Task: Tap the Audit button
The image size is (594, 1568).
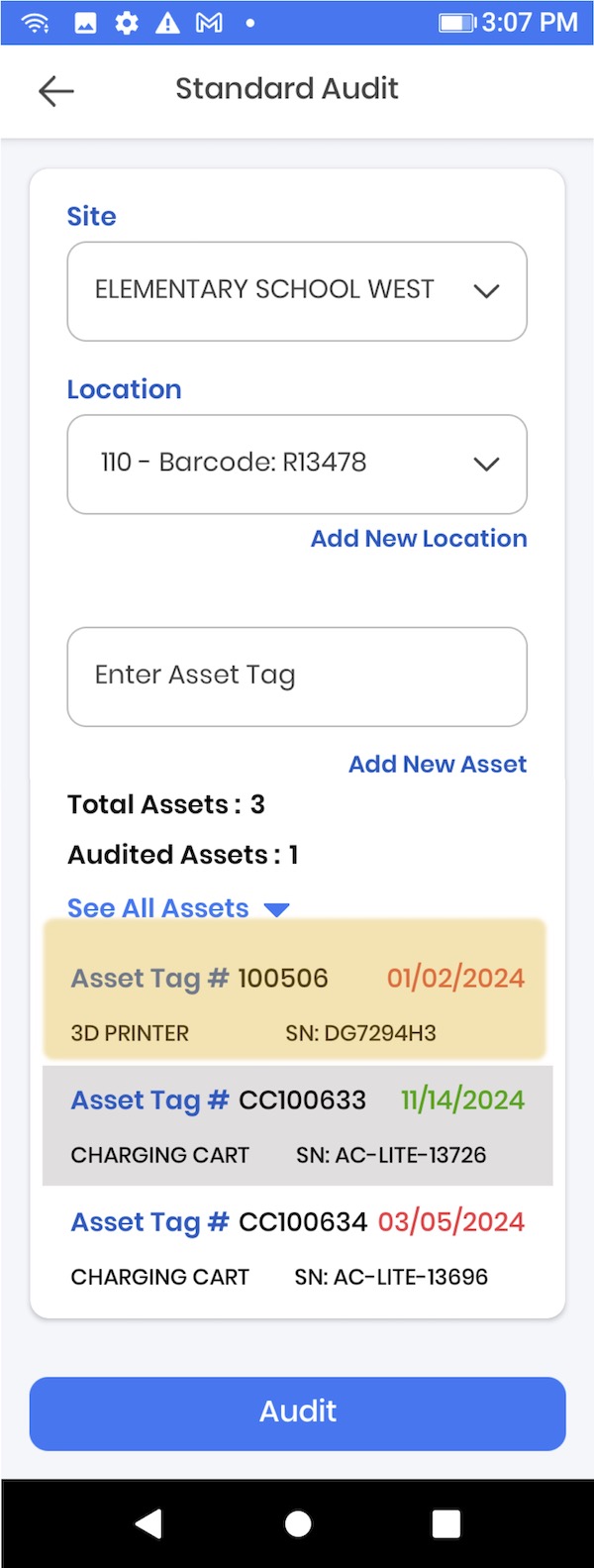Action: (x=297, y=1412)
